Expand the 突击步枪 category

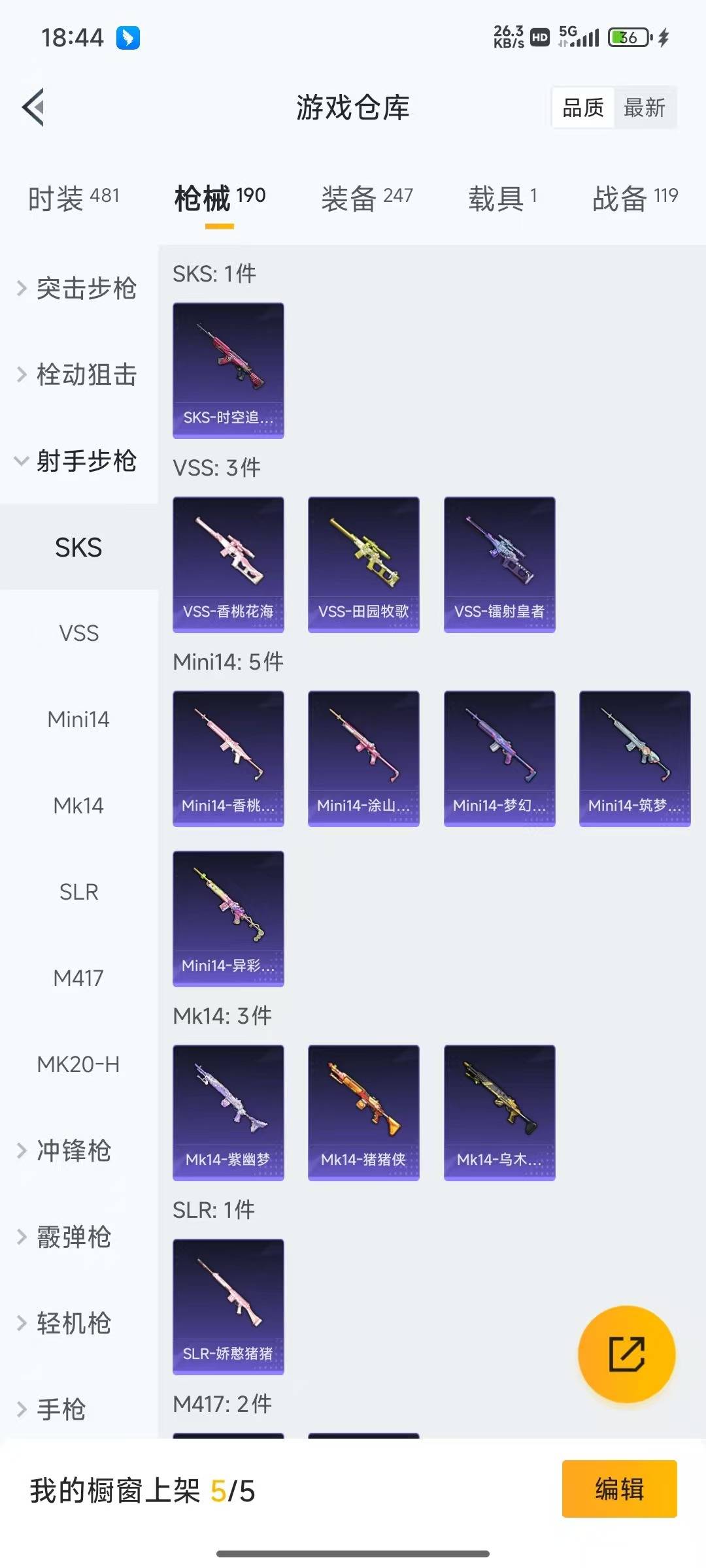click(78, 288)
